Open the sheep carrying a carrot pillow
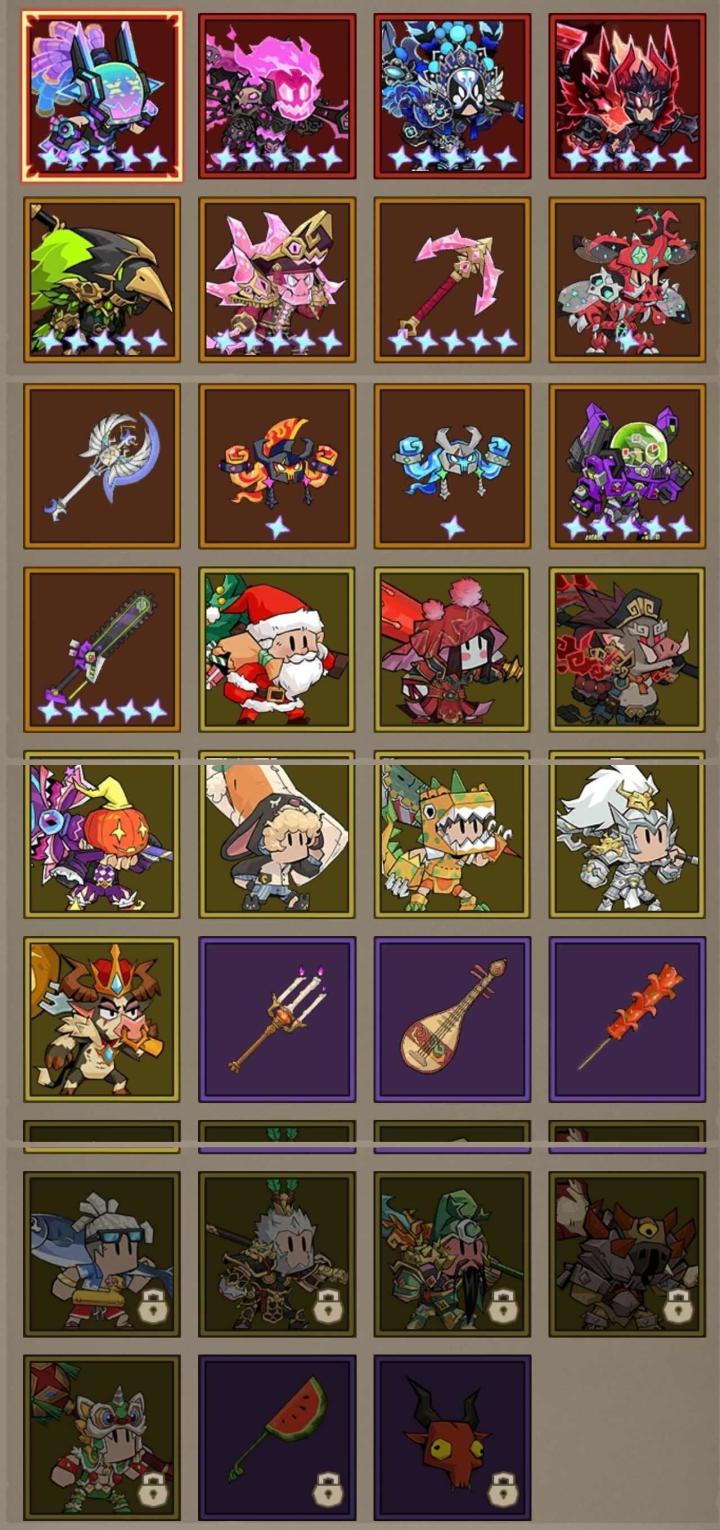Viewport: 720px width, 1530px height. 277,838
